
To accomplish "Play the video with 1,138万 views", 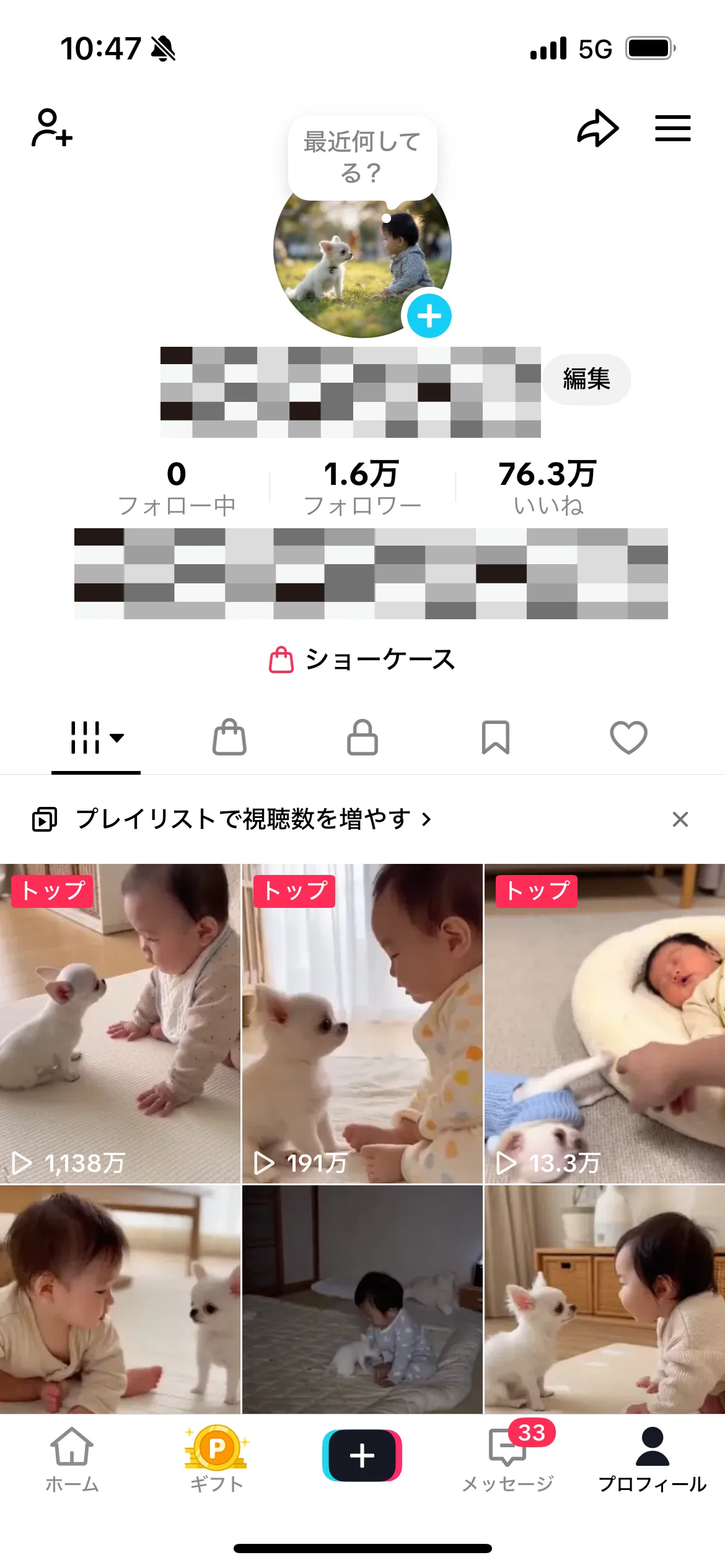I will [120, 1023].
